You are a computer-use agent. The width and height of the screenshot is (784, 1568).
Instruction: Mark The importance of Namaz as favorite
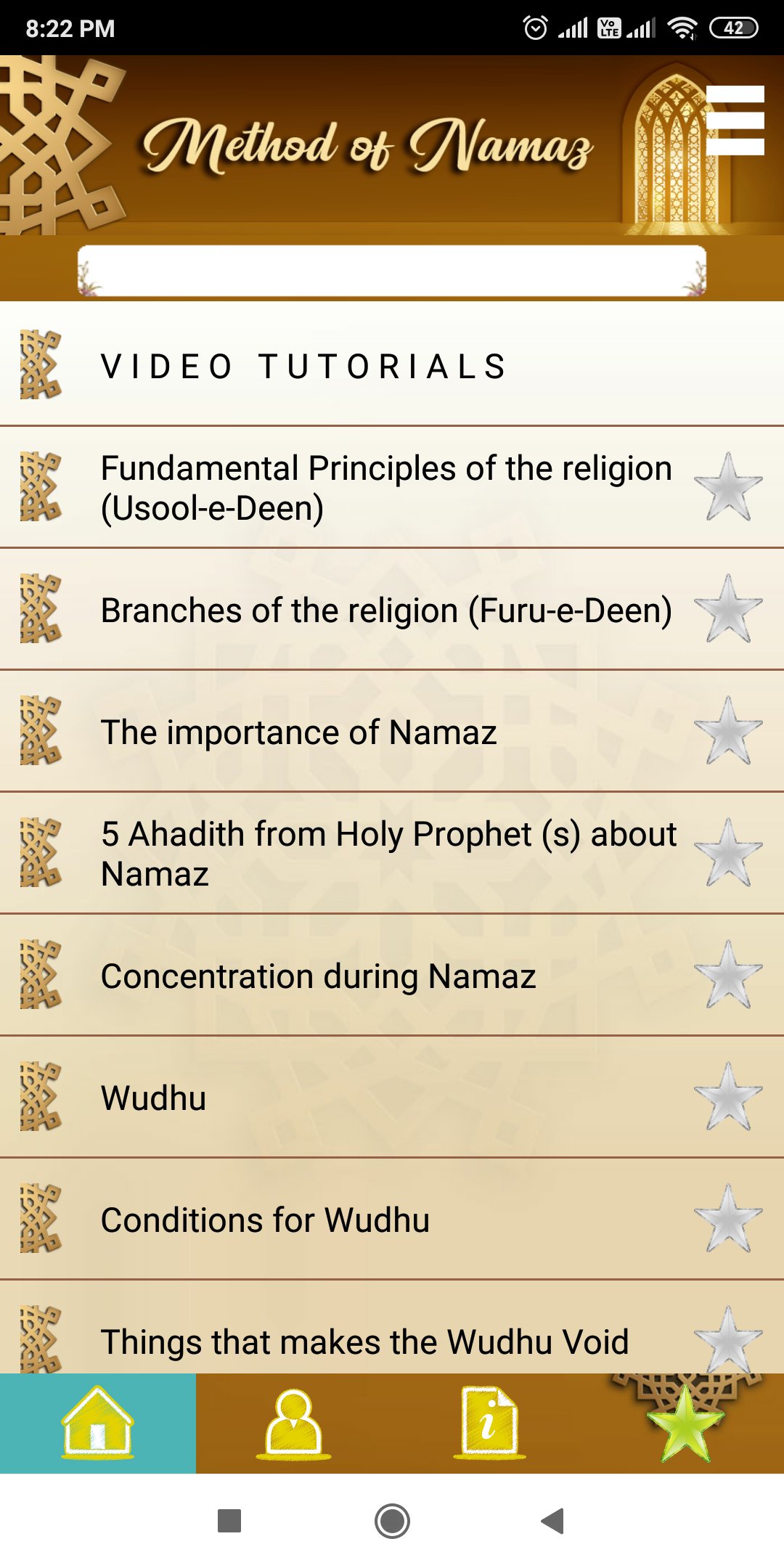(728, 732)
